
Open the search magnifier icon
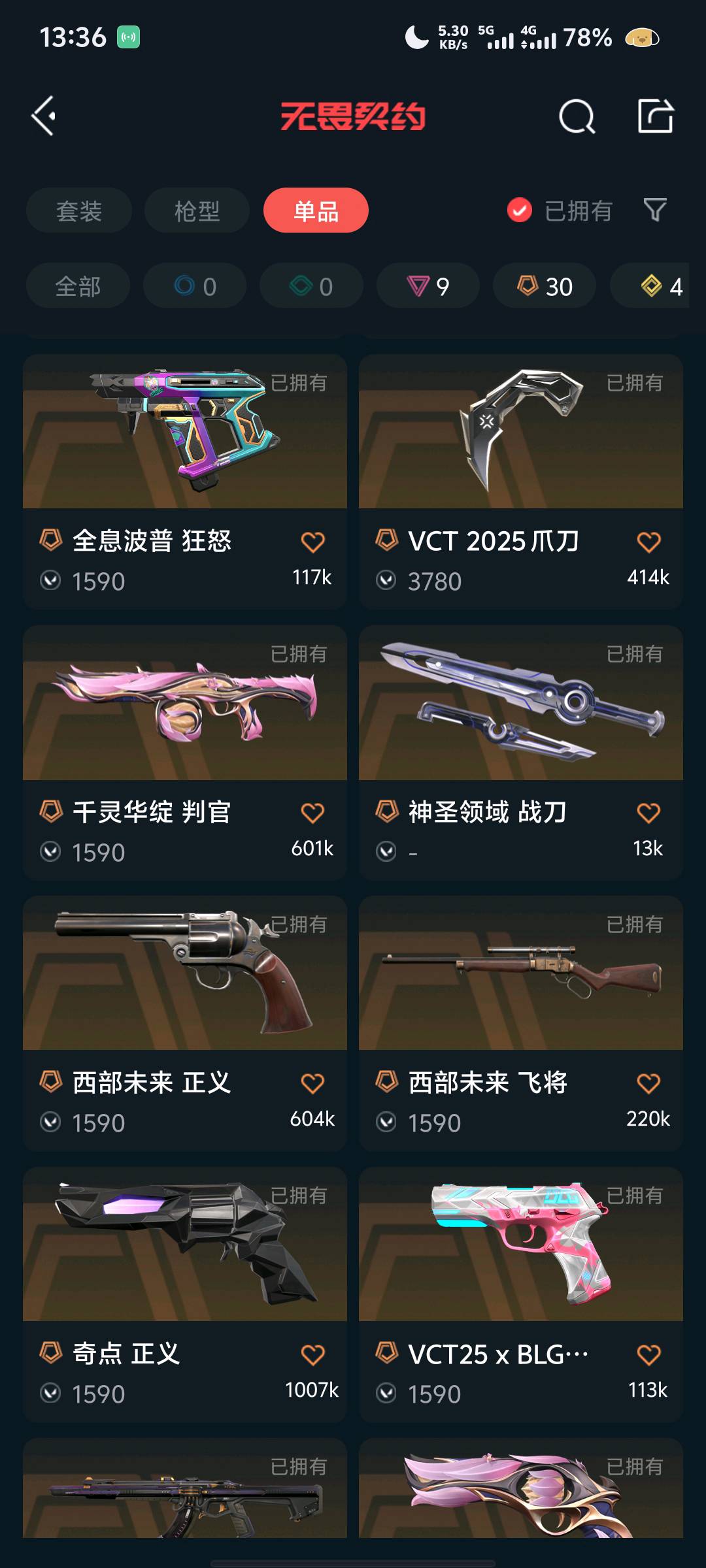point(577,117)
